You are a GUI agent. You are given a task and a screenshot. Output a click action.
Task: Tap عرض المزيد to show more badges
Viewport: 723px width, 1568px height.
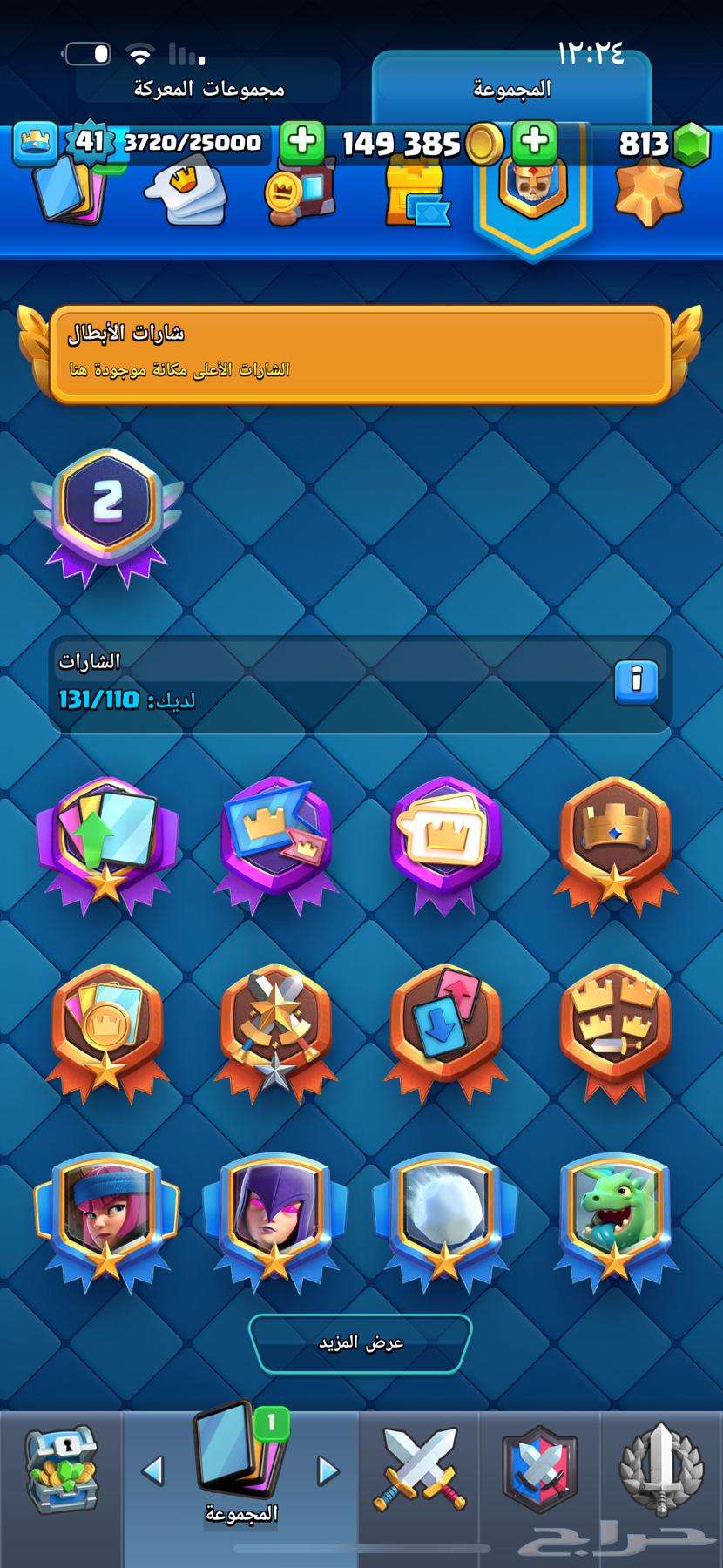361,1342
